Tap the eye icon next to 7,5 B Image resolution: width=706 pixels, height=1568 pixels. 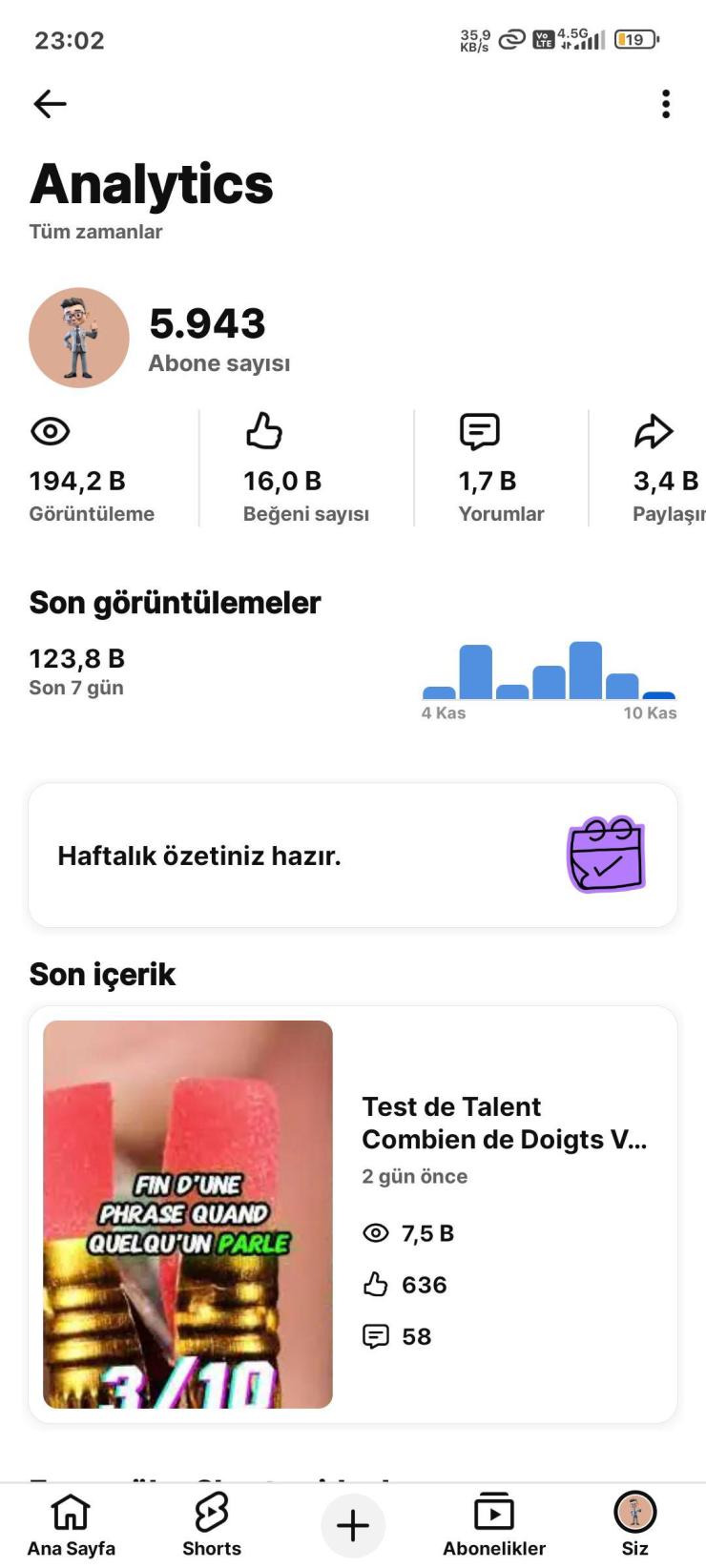377,1232
